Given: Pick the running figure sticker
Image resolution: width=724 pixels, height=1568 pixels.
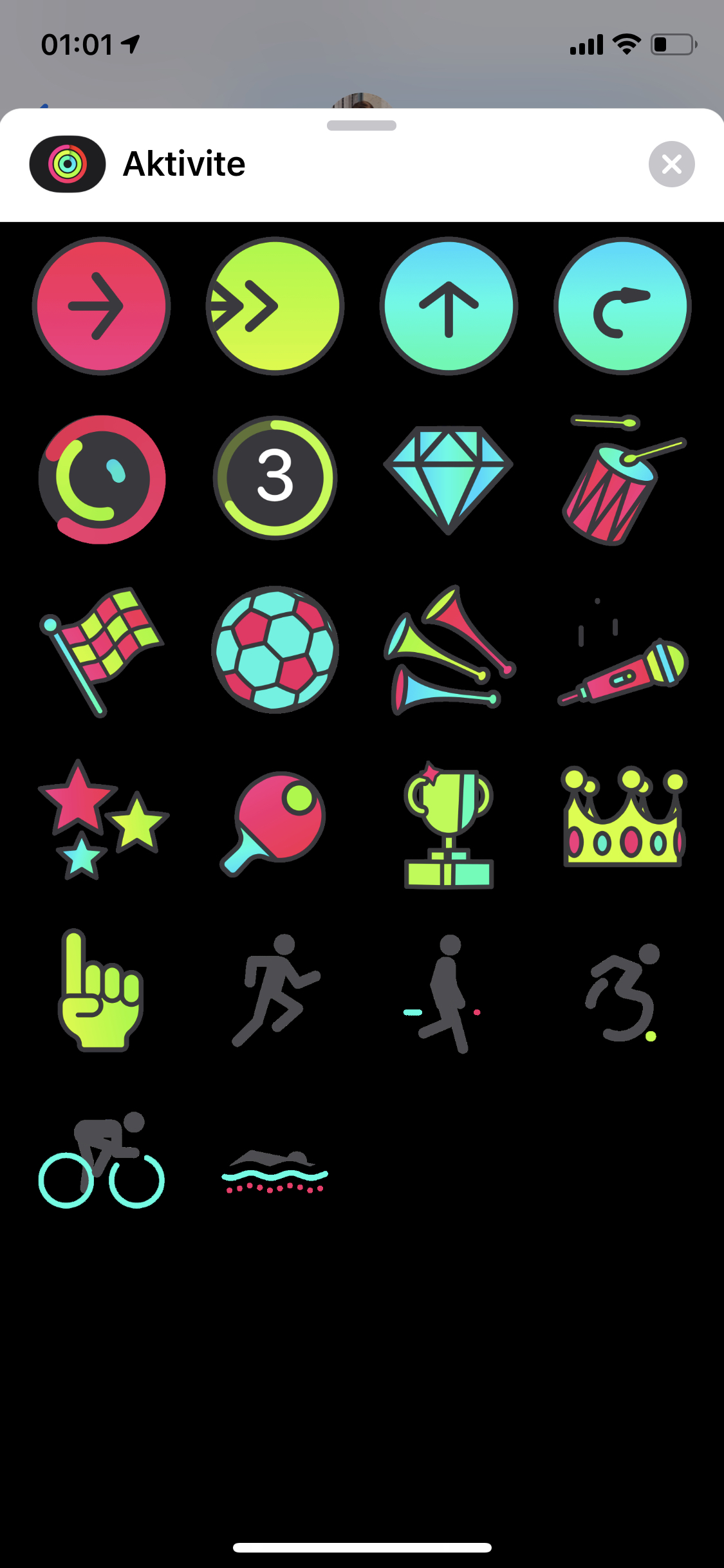Looking at the screenshot, I should 275,991.
